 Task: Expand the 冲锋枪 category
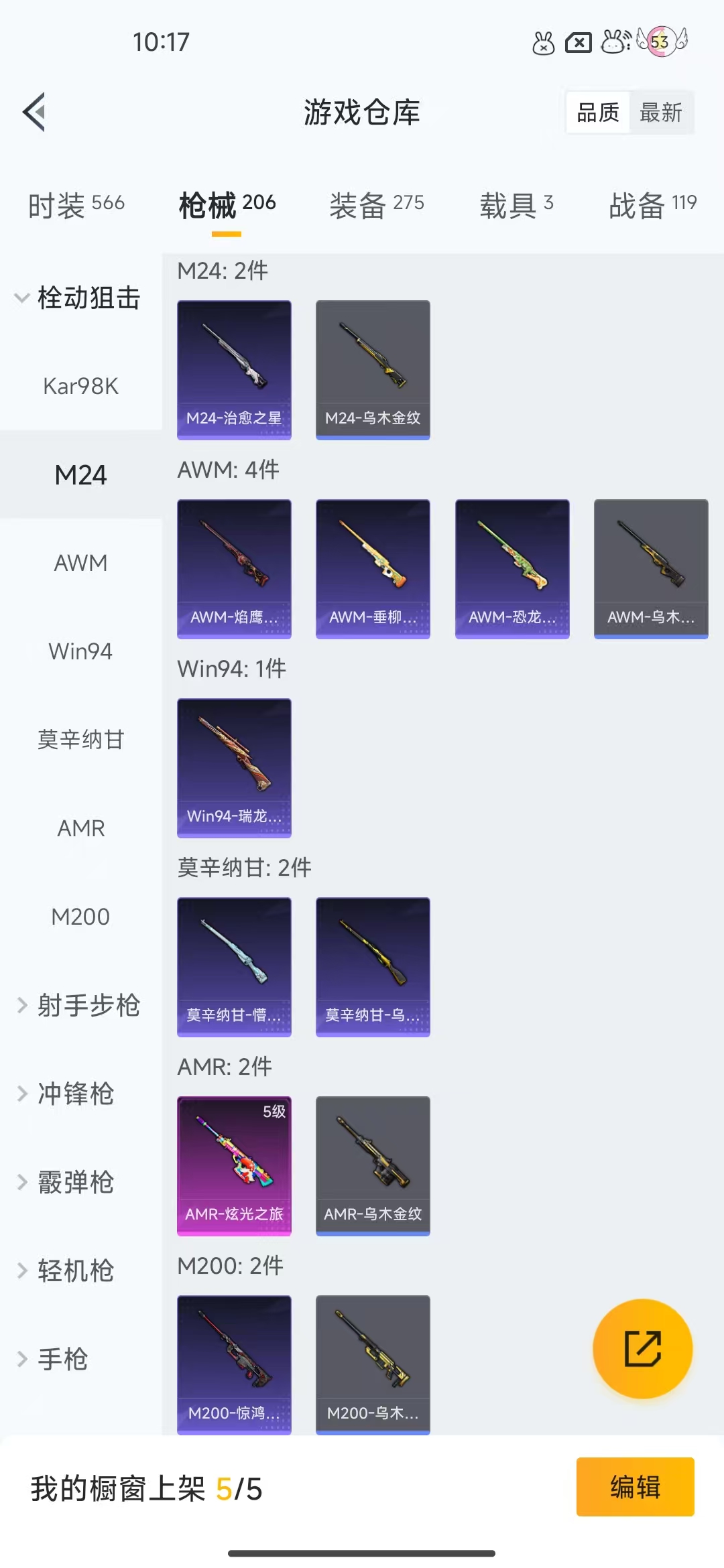(67, 1094)
